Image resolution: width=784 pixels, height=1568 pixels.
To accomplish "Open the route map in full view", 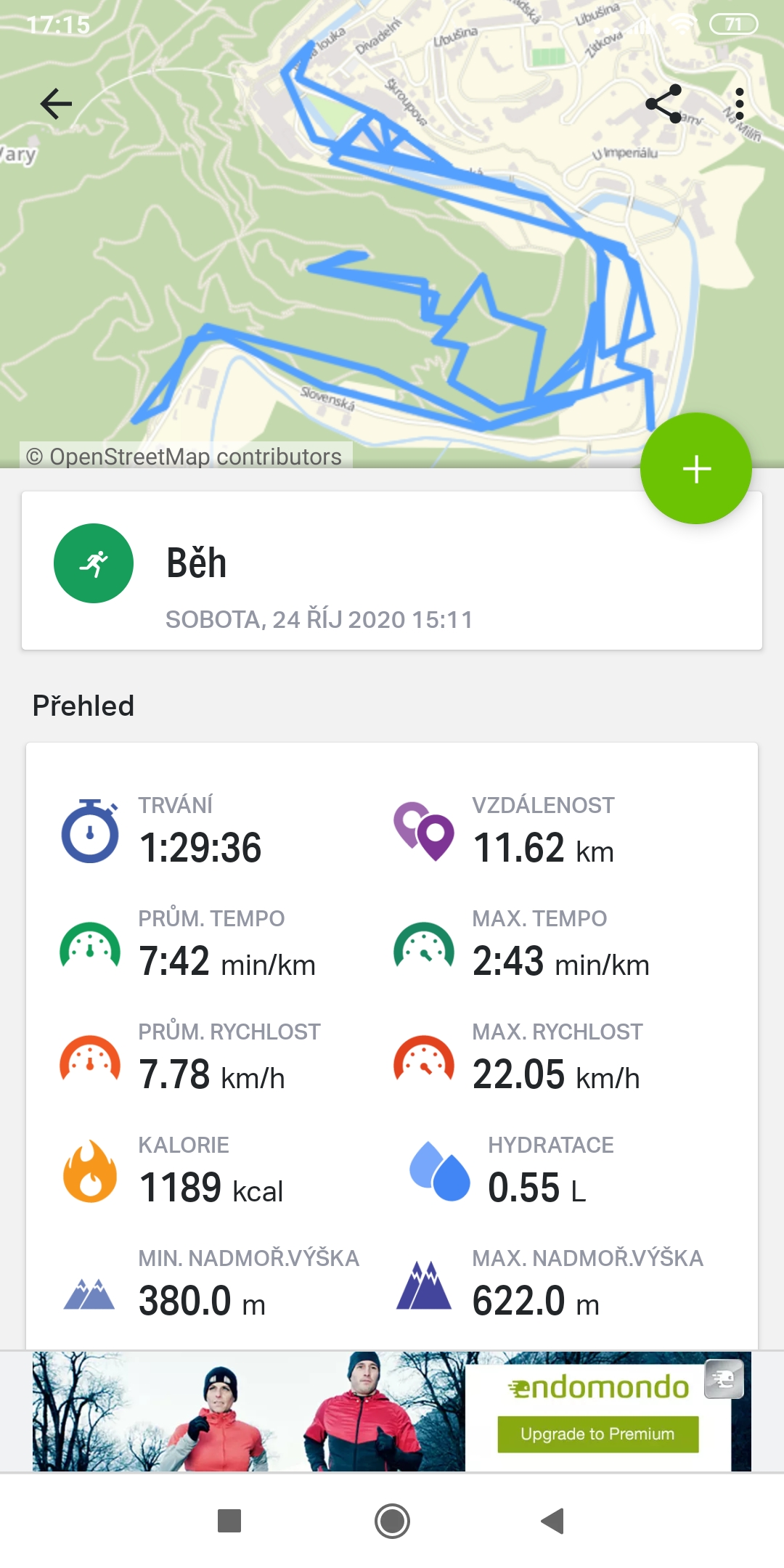I will [x=392, y=290].
